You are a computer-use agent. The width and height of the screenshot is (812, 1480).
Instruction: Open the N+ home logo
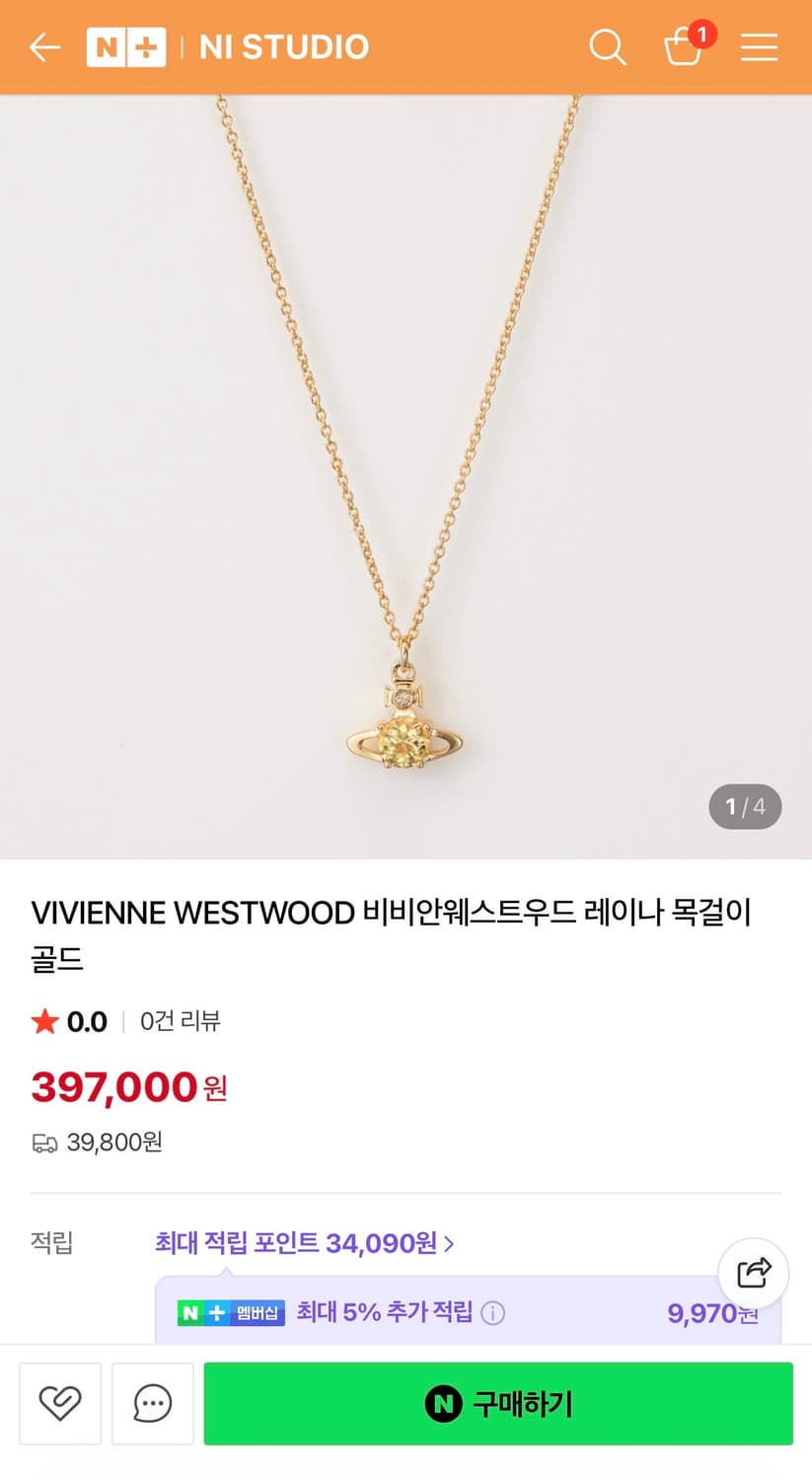point(126,46)
